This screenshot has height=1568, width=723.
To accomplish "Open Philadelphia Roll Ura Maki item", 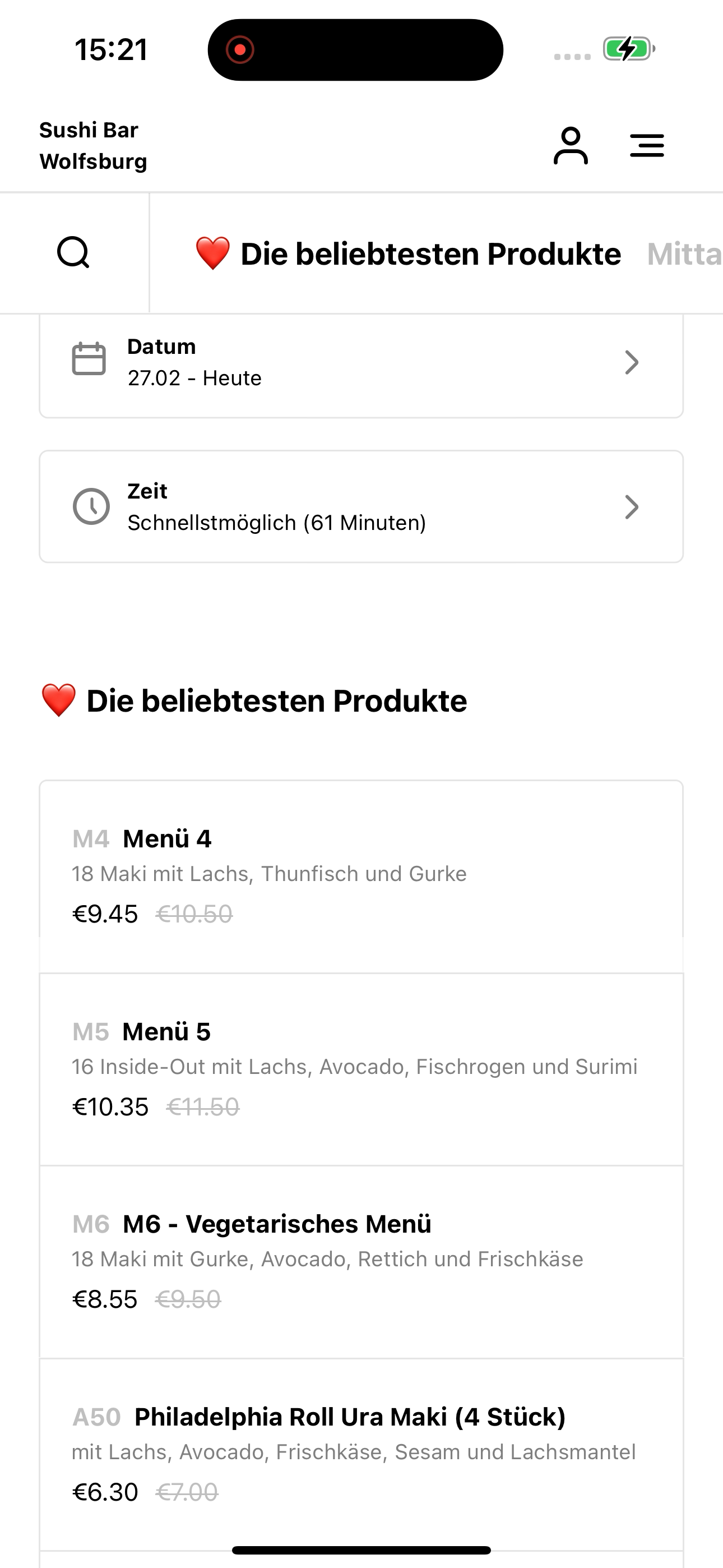I will (361, 1454).
